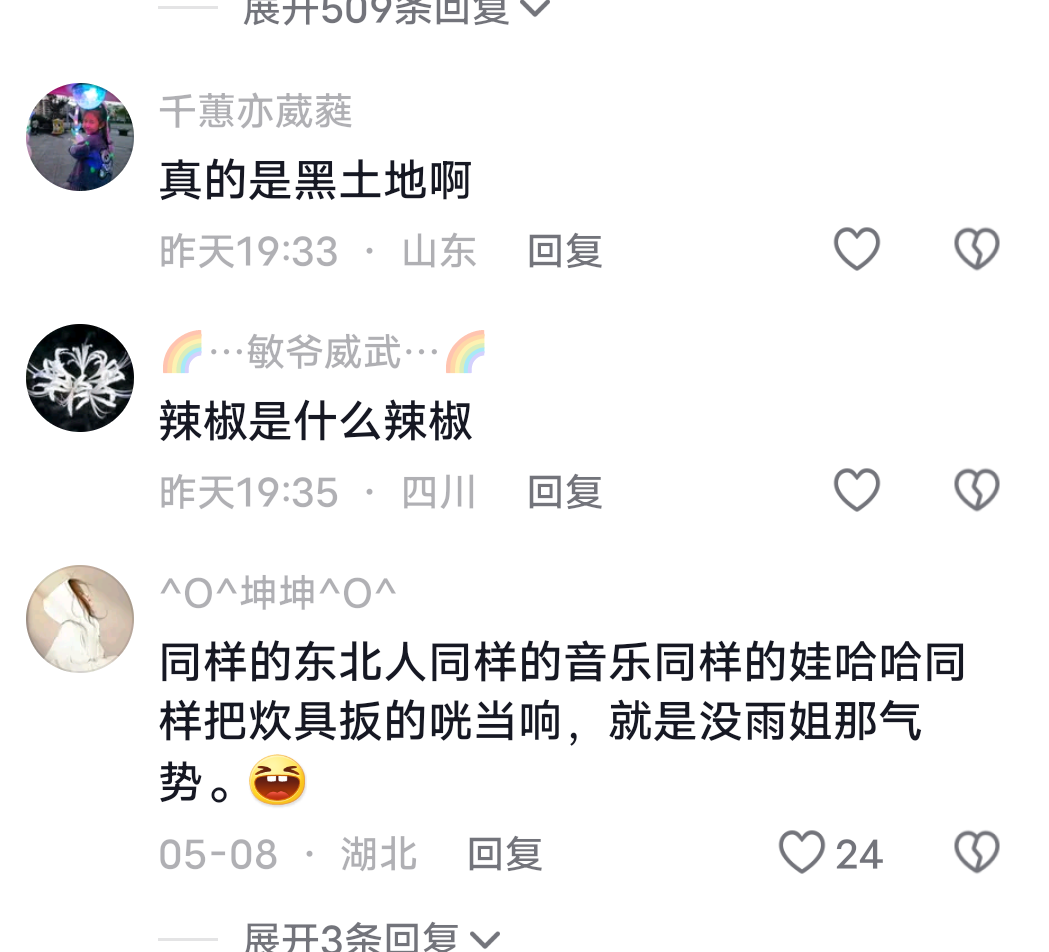Reply to 坤坤's comment from 湖北
Viewport: 1049px width, 952px height.
(x=504, y=854)
